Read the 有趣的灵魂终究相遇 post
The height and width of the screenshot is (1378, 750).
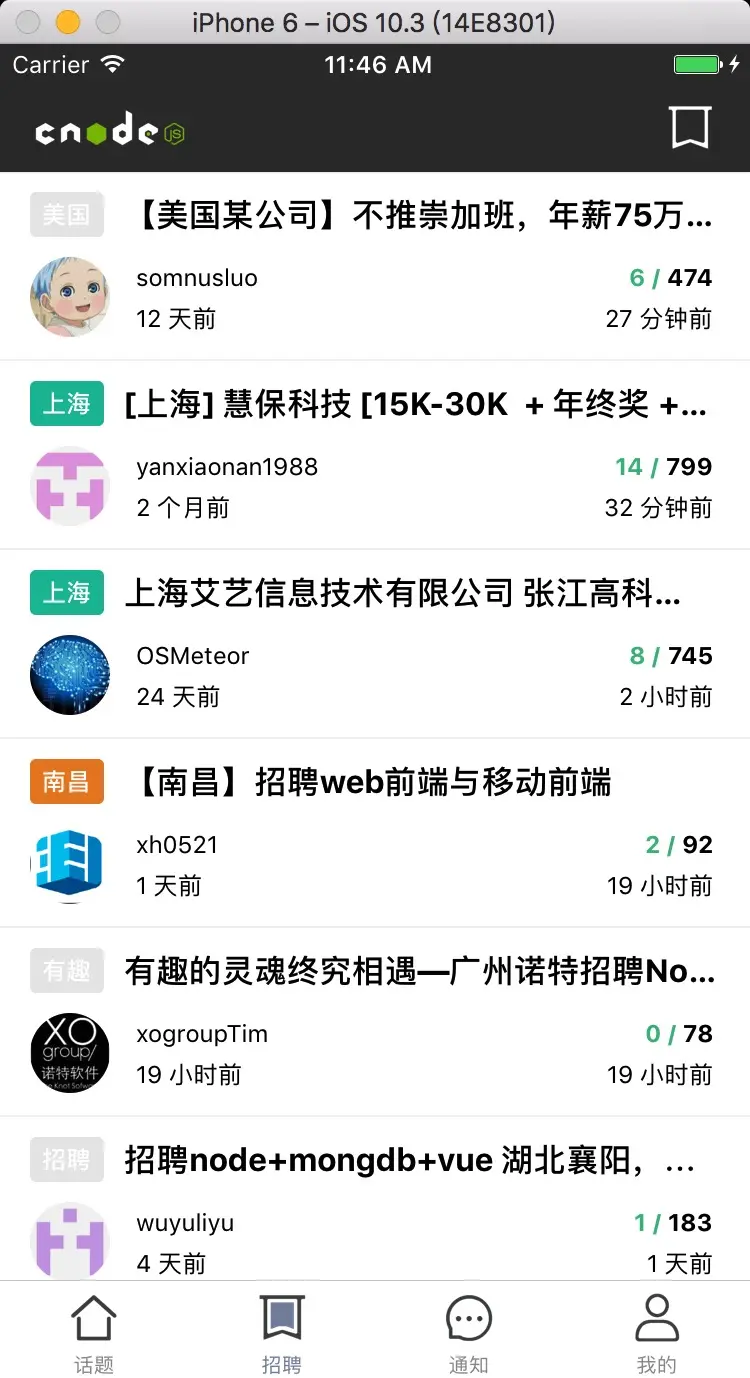[x=419, y=972]
